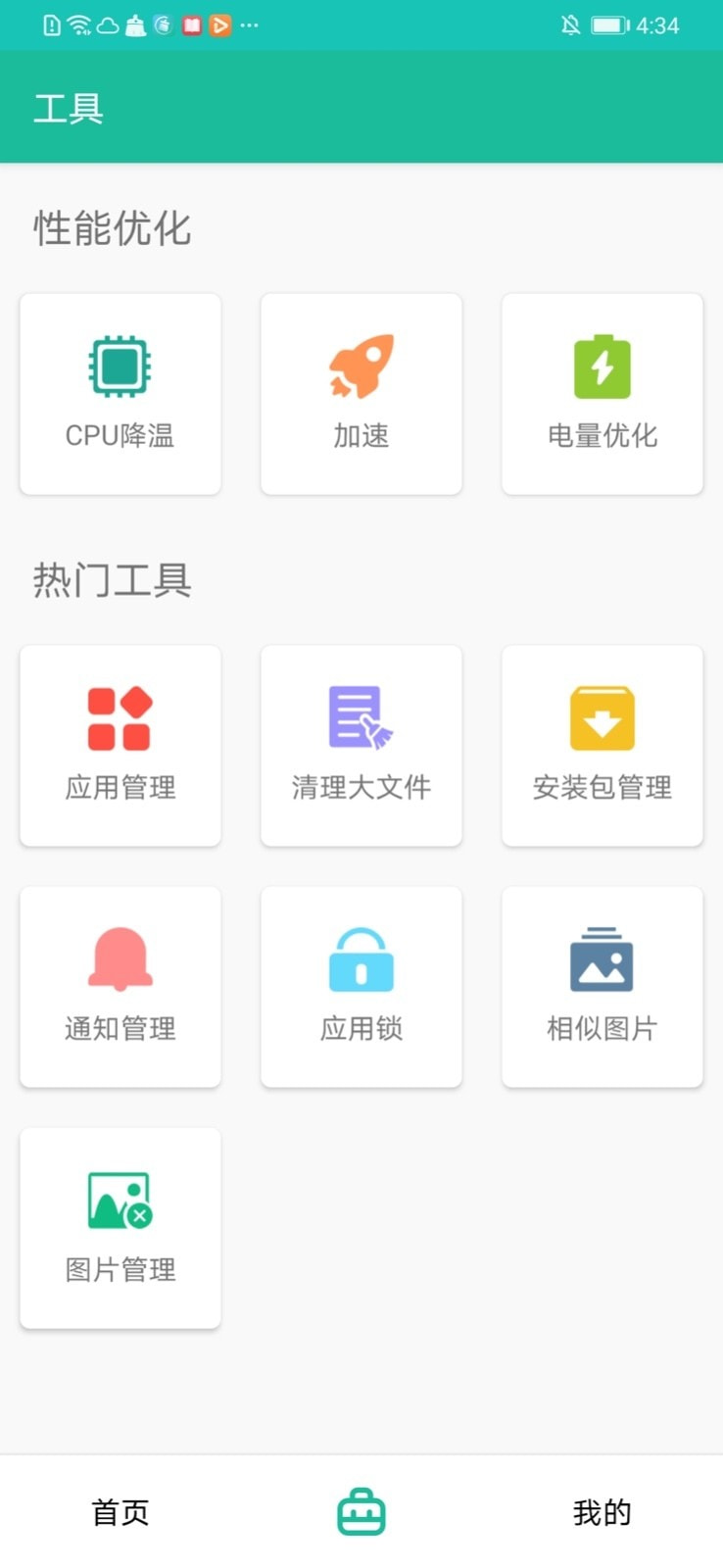Go to the 我的 tab
Viewport: 723px width, 1568px height.
pyautogui.click(x=602, y=1512)
